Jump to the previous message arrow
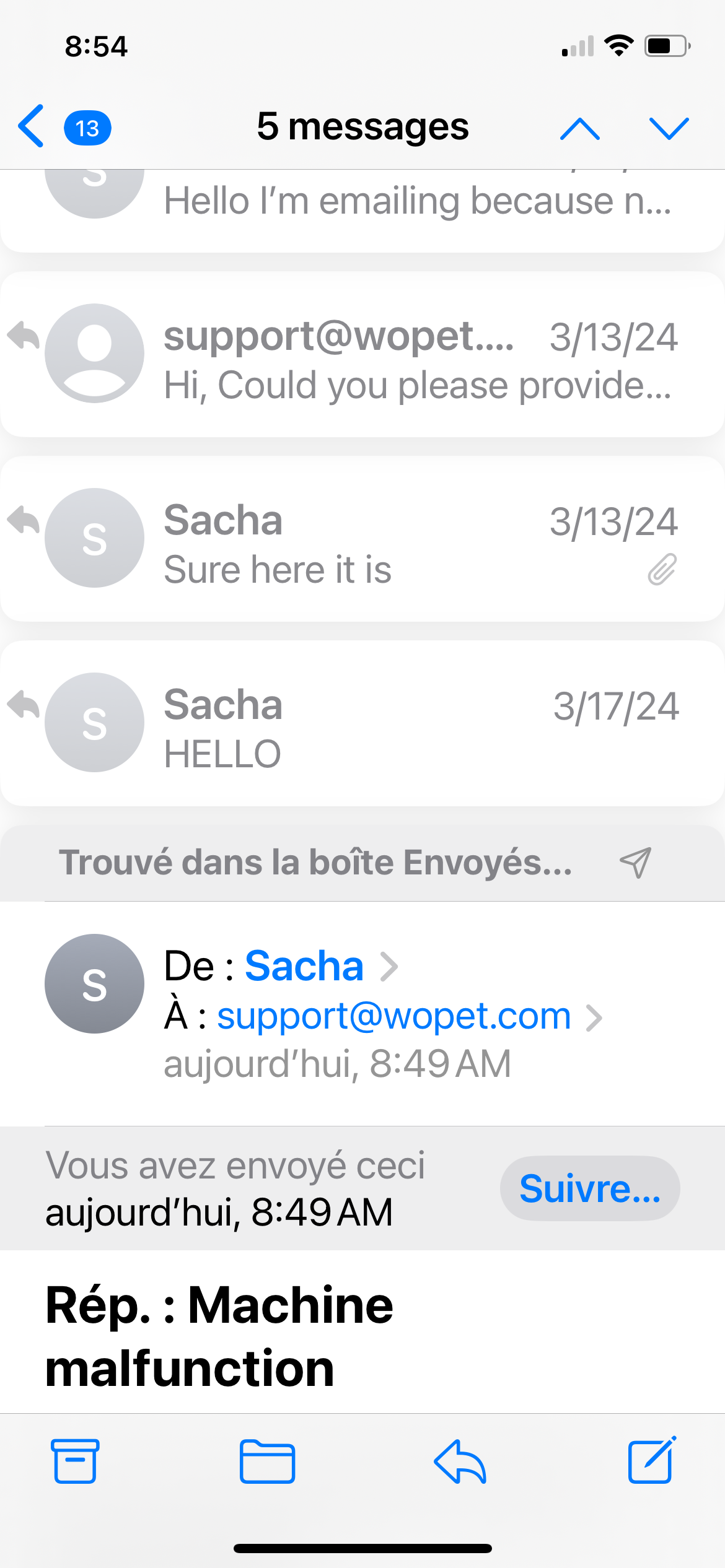This screenshot has height=1568, width=725. click(x=579, y=128)
